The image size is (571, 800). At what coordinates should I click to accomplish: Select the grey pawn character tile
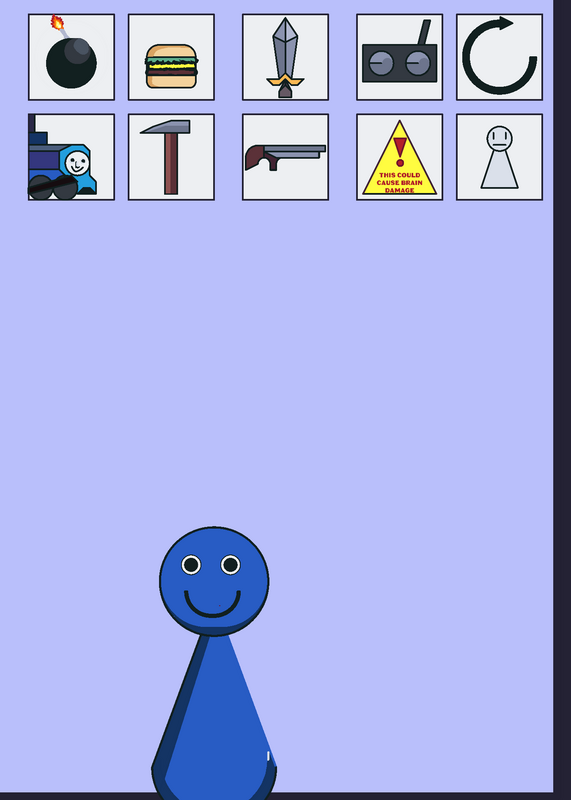click(500, 157)
